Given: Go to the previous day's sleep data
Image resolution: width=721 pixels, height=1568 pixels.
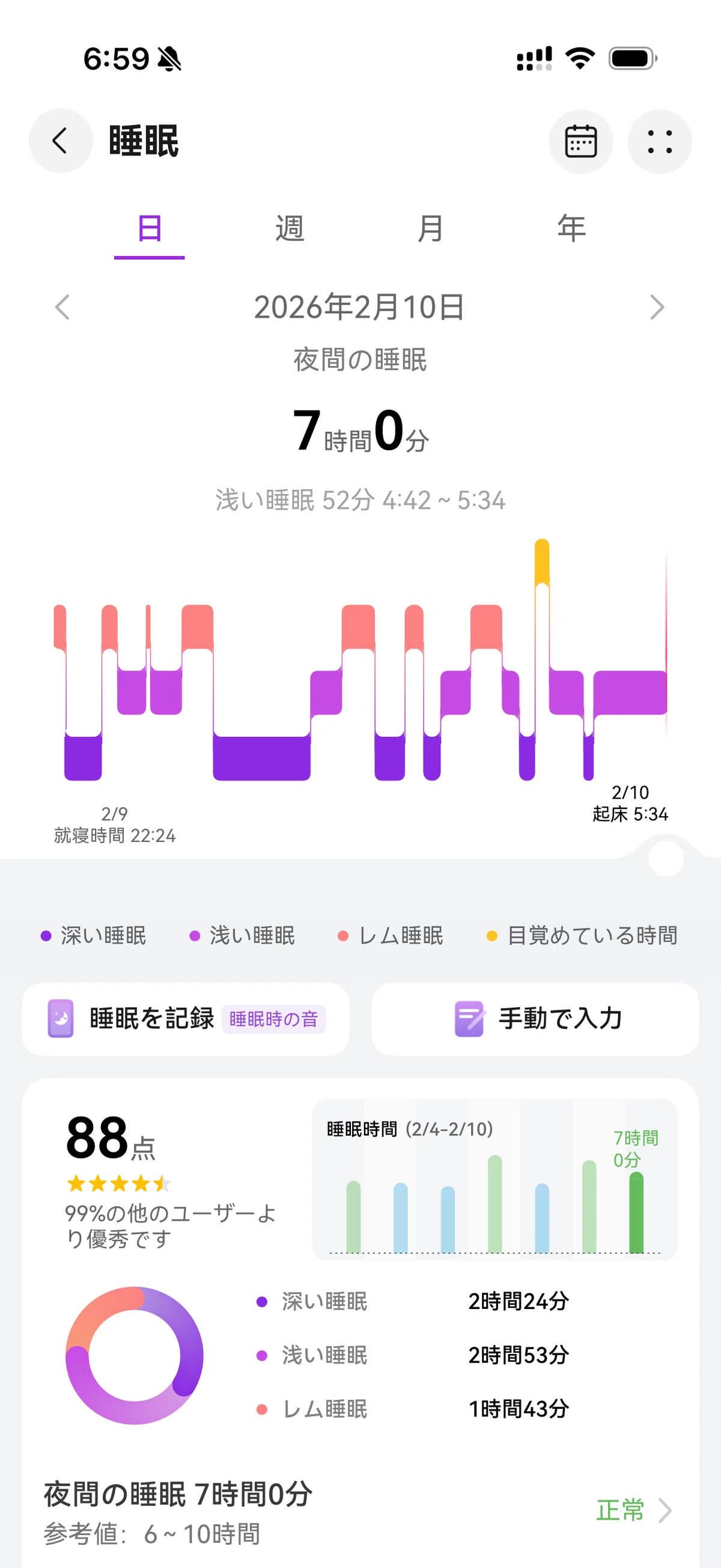Looking at the screenshot, I should coord(62,307).
